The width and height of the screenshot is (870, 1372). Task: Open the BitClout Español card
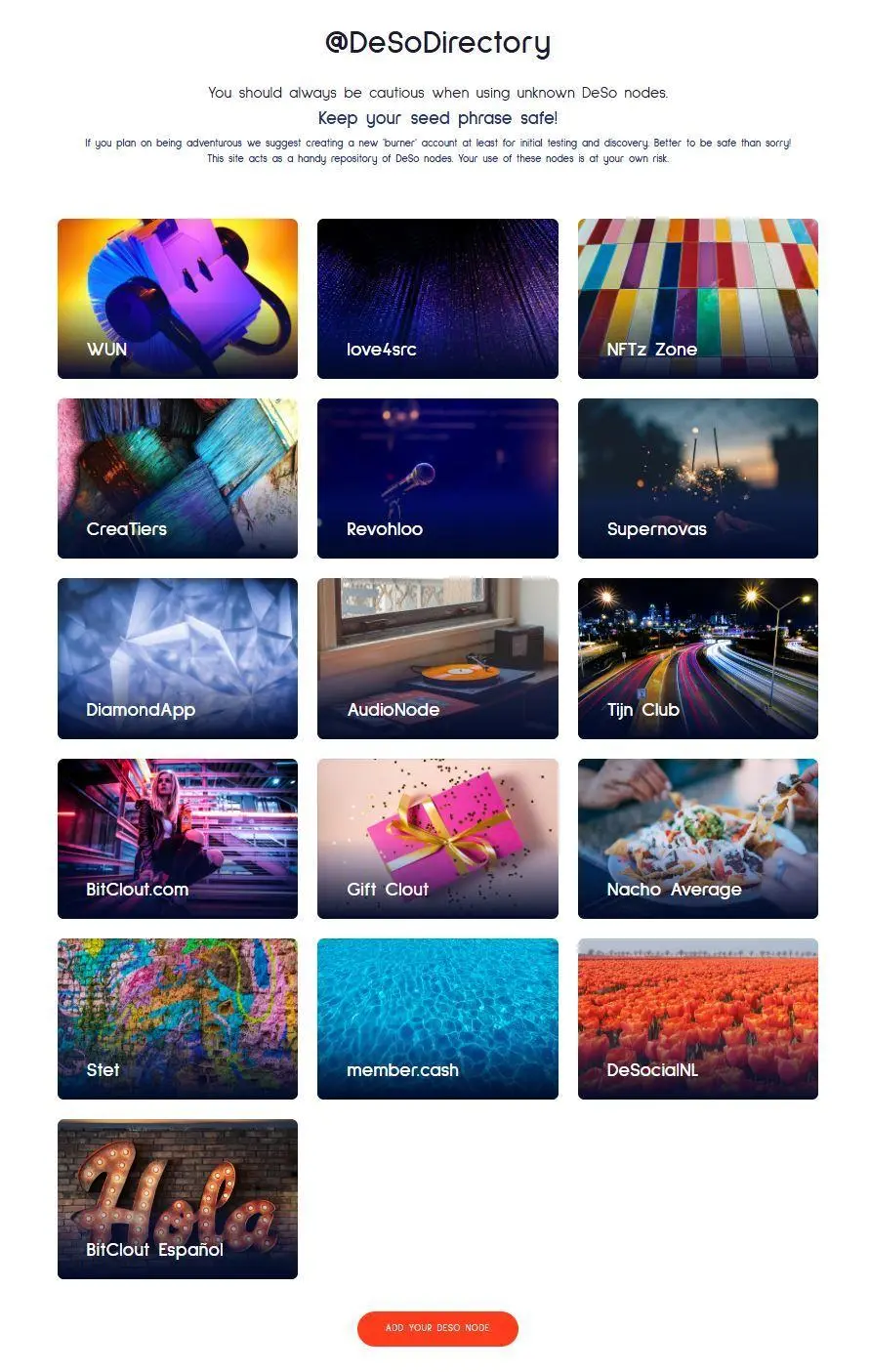coord(178,1199)
